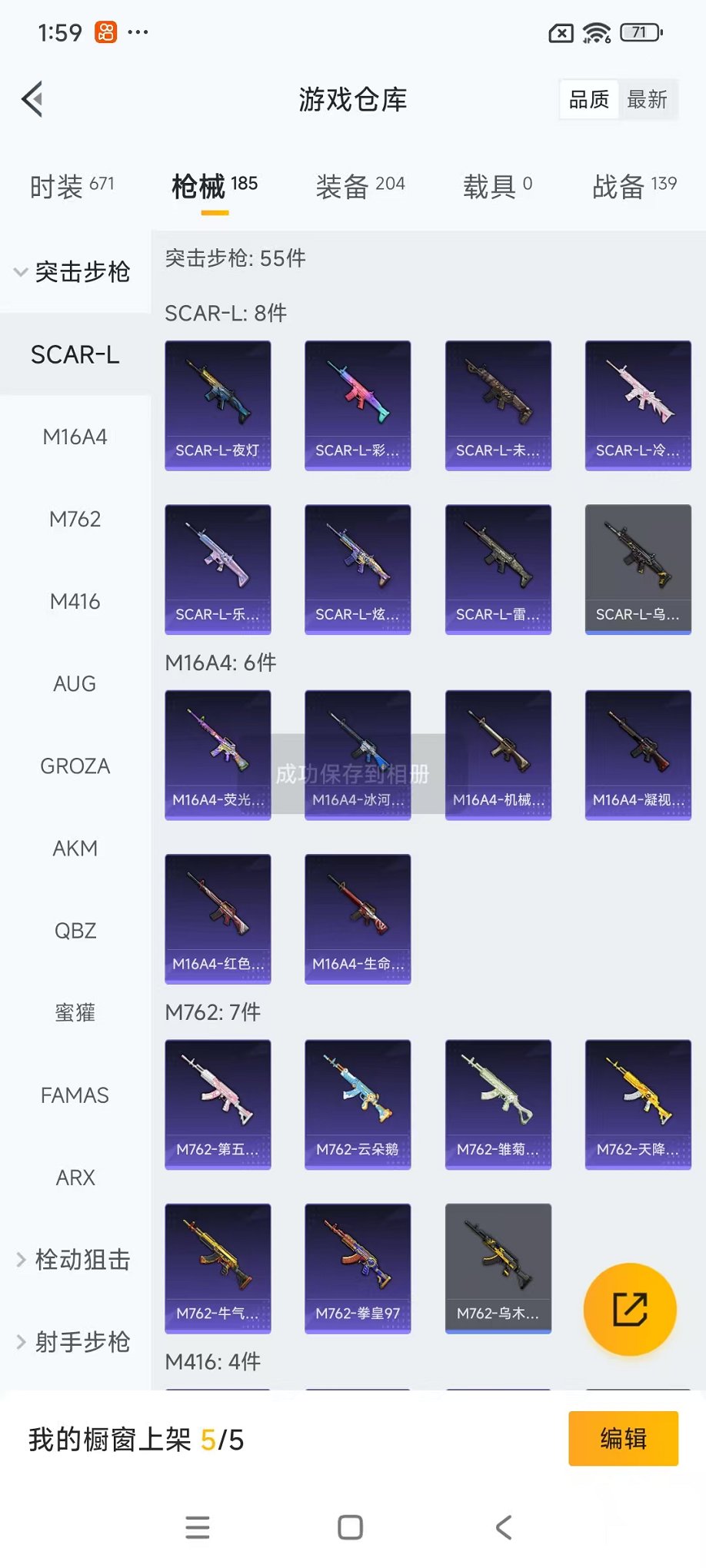Viewport: 706px width, 1568px height.
Task: Tap the system home button
Action: [x=351, y=1527]
